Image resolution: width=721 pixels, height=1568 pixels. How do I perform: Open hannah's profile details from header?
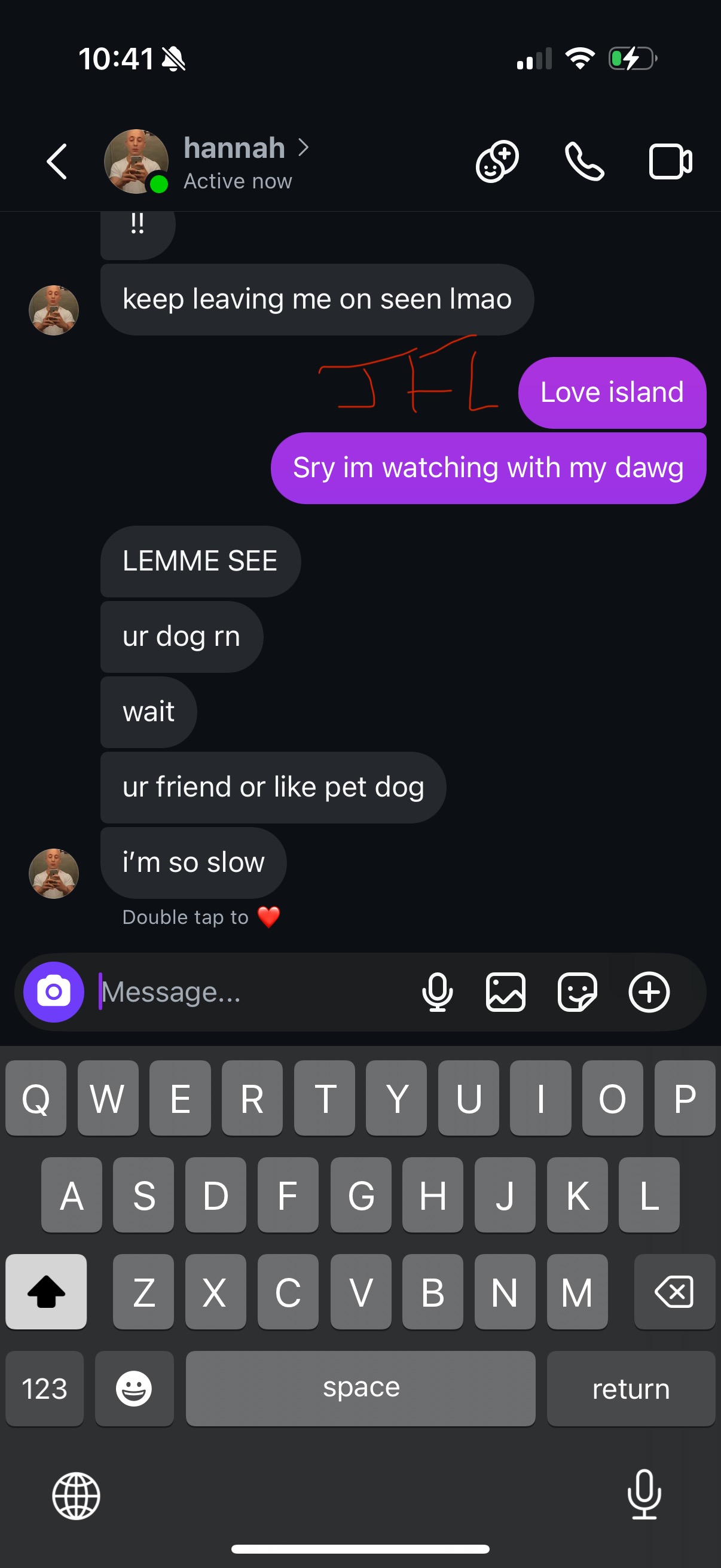(x=235, y=162)
